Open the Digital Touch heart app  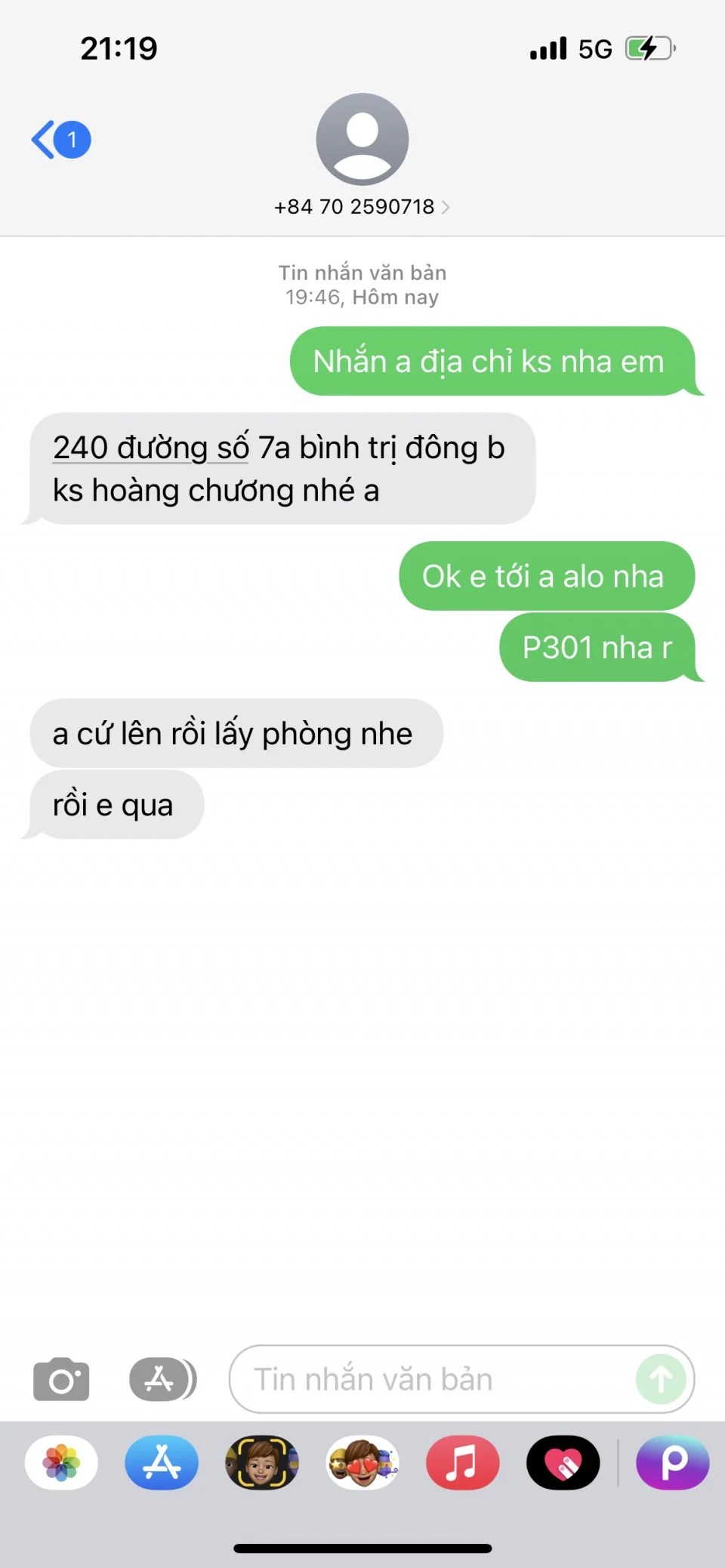[563, 1462]
